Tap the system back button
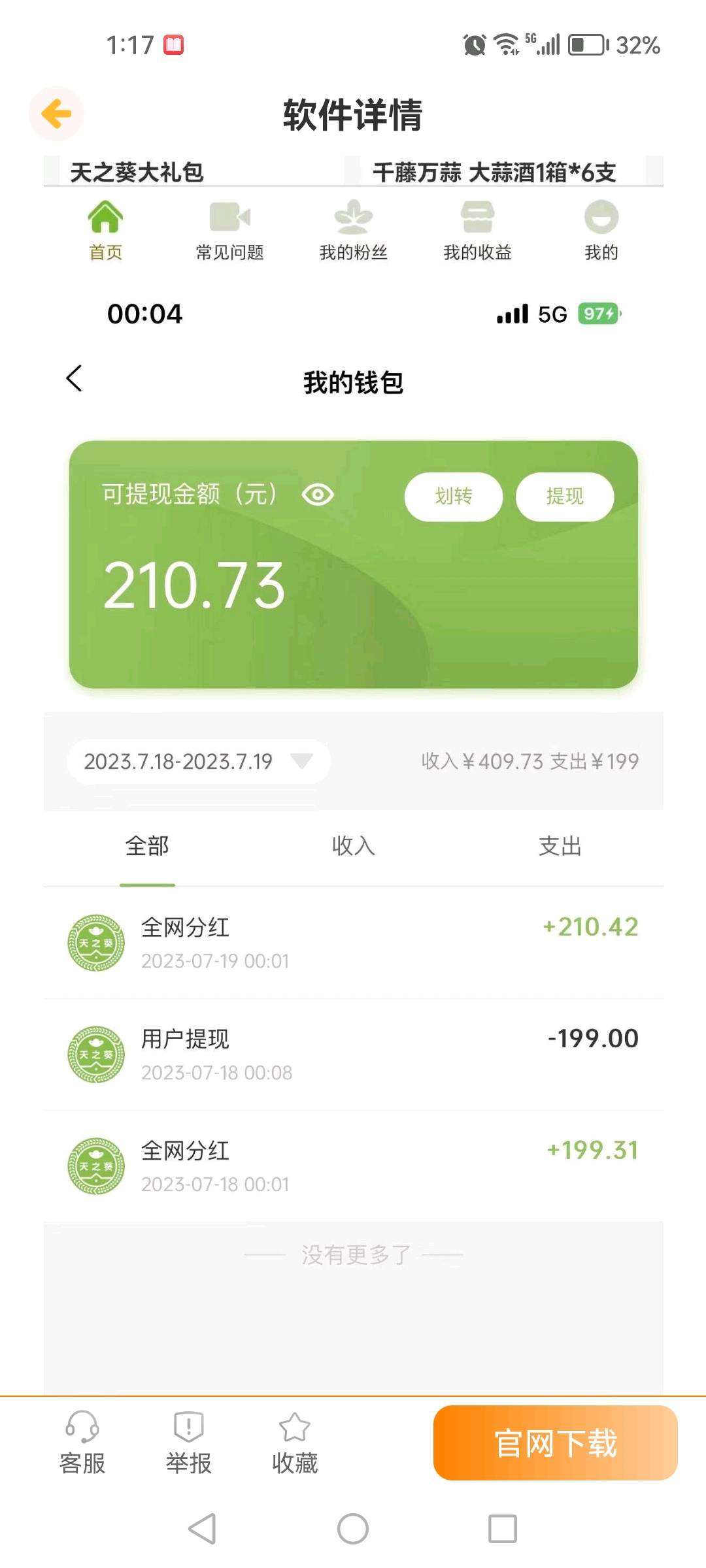Viewport: 706px width, 1568px height. (202, 1529)
